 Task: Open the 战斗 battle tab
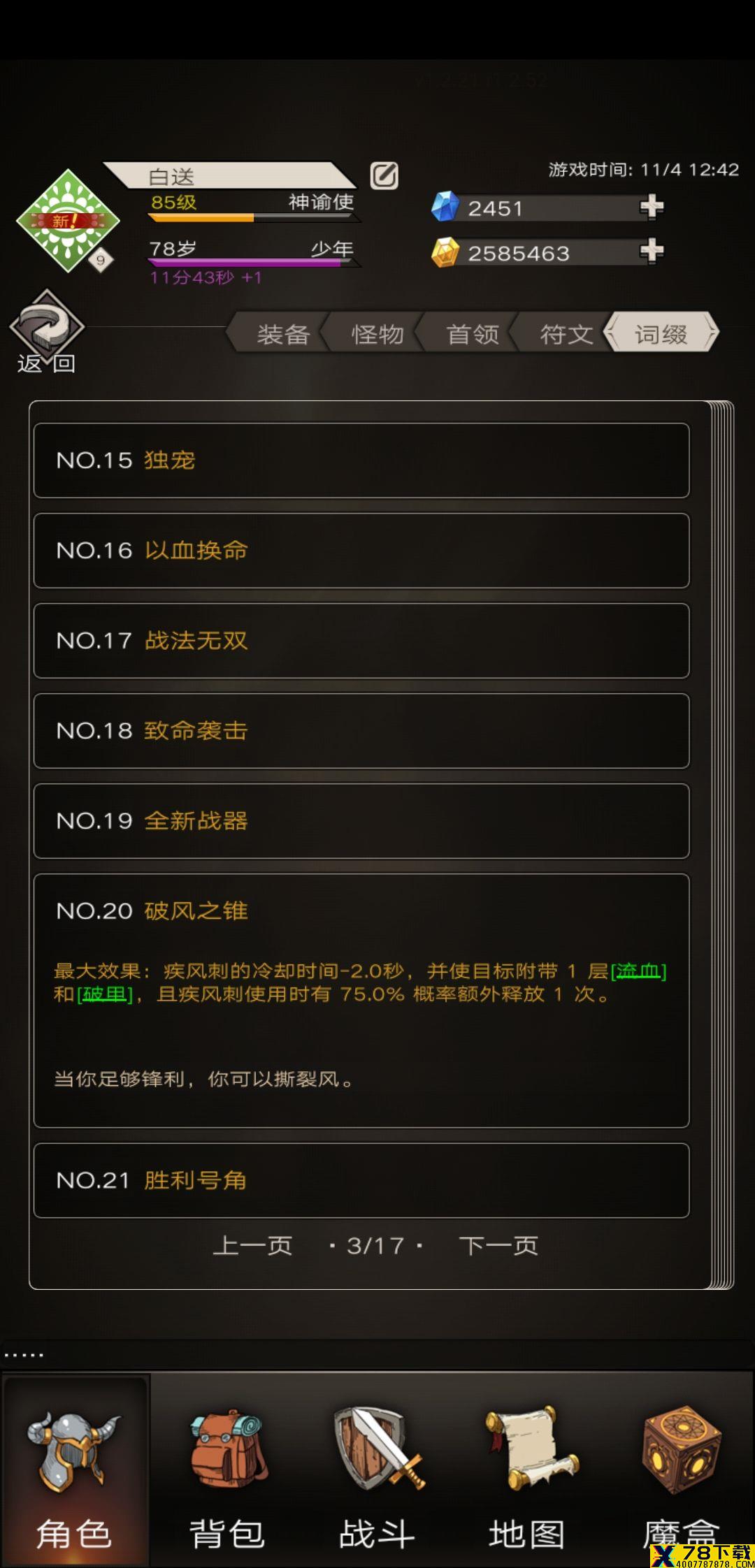[x=377, y=1471]
